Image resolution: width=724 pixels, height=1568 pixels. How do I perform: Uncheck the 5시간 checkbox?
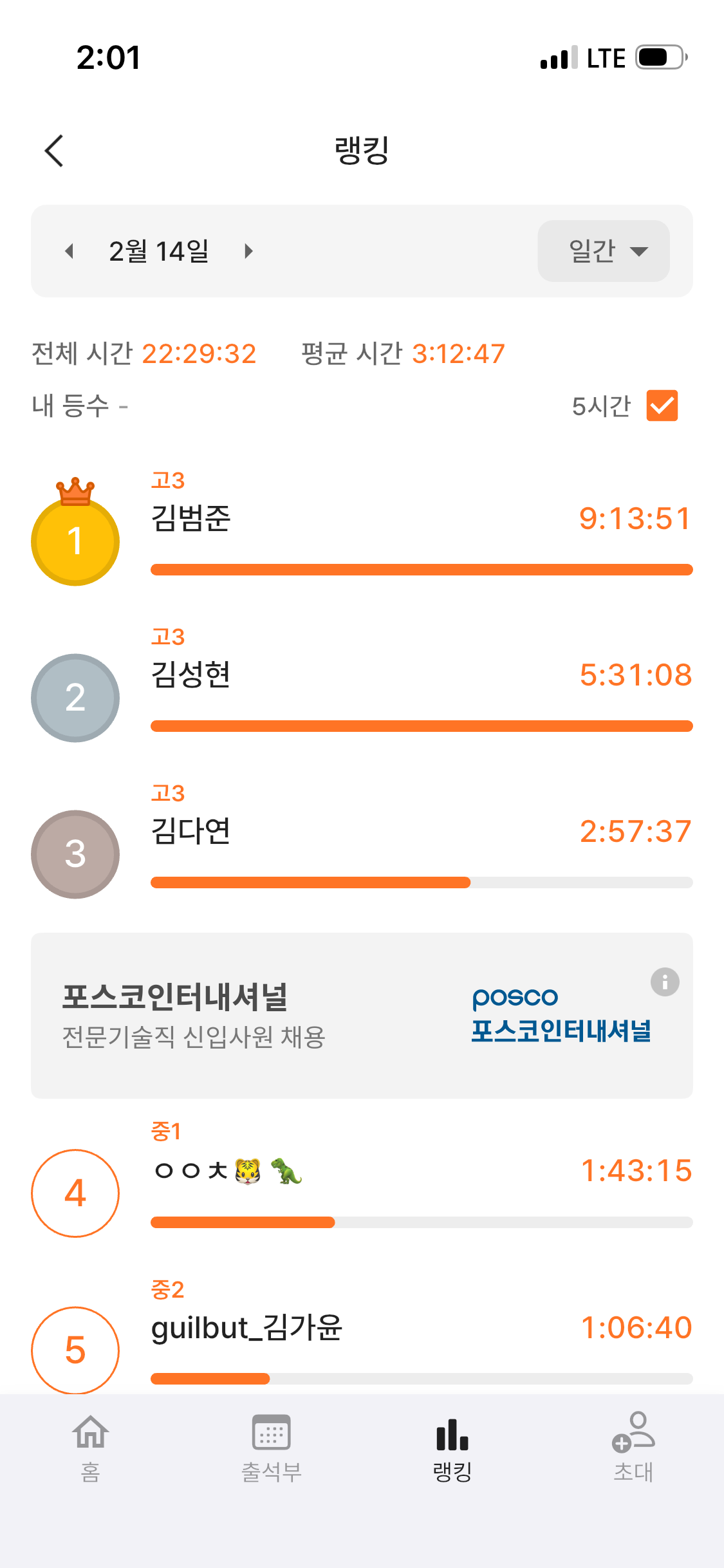[x=662, y=406]
